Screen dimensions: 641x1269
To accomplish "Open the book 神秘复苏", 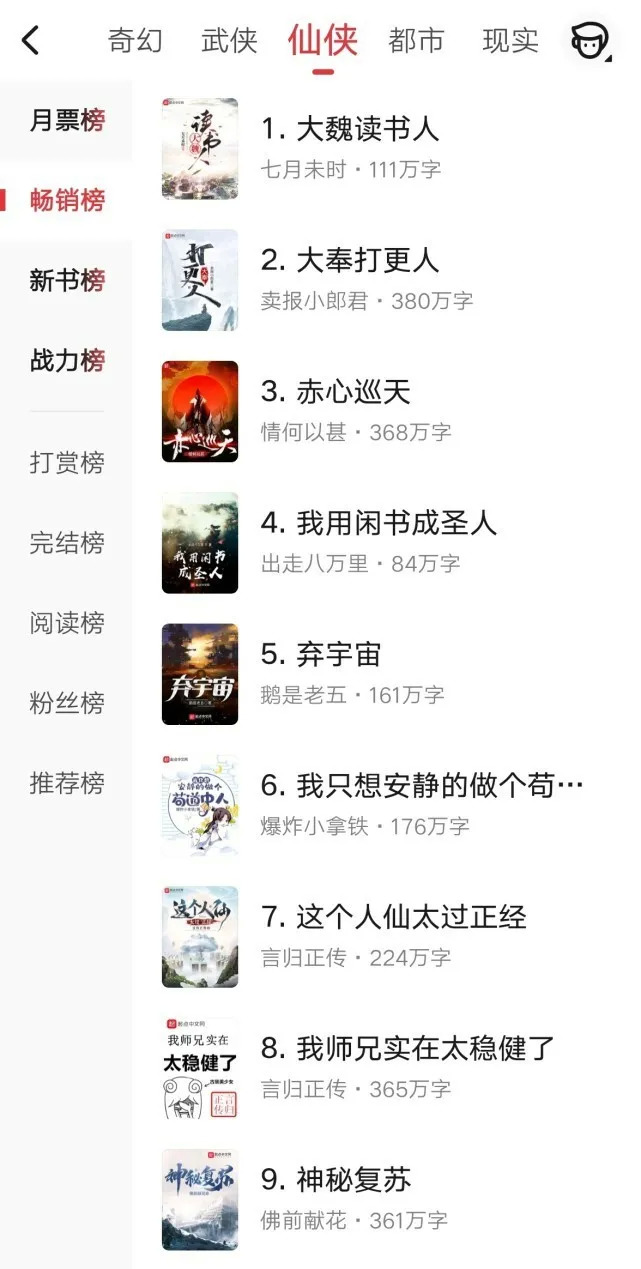I will coord(353,1180).
